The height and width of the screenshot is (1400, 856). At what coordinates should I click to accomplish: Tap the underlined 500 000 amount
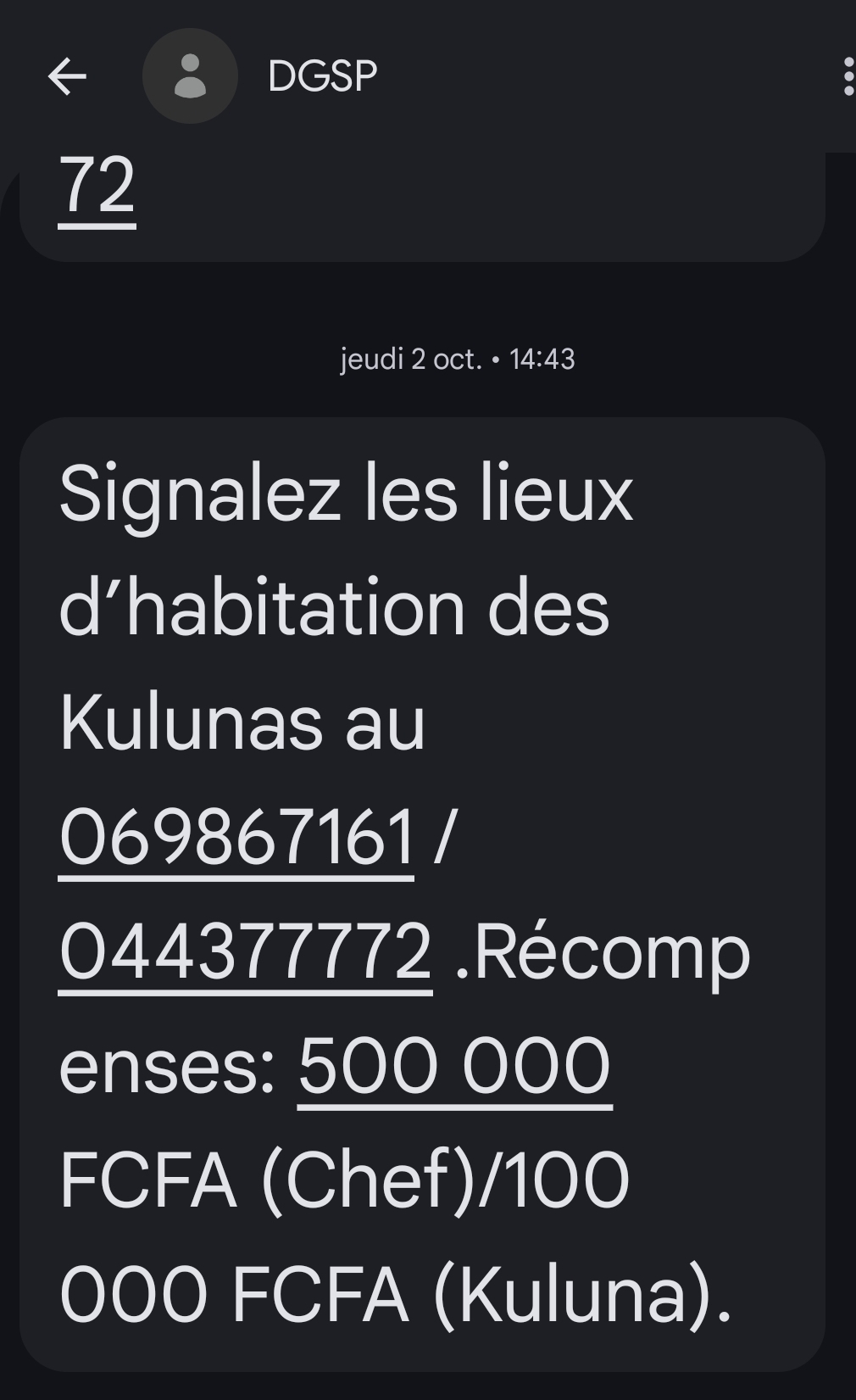coord(454,1067)
